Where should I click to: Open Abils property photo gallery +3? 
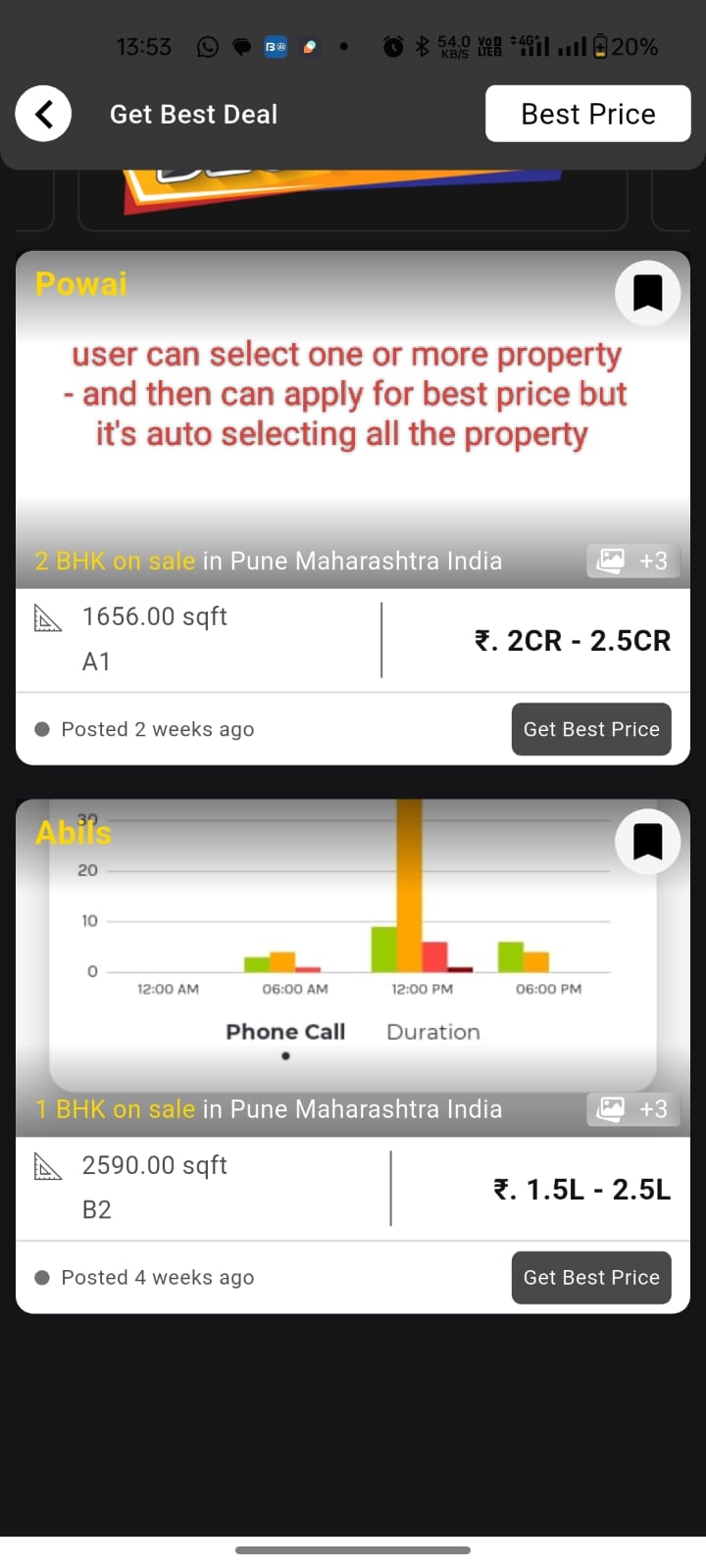coord(633,1109)
